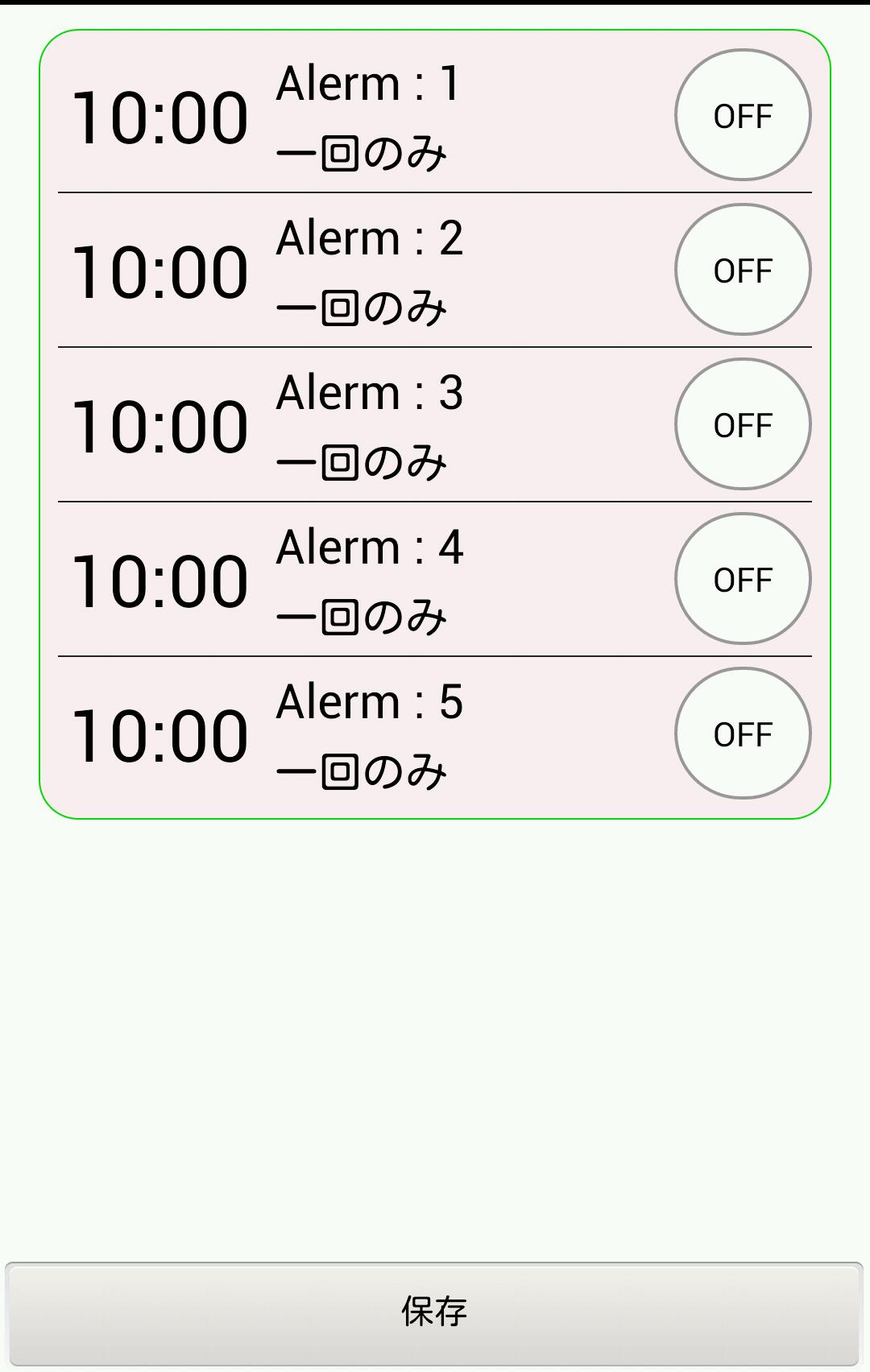
Task: Turn on Alerm : 3 with its OFF button
Action: pyautogui.click(x=743, y=424)
